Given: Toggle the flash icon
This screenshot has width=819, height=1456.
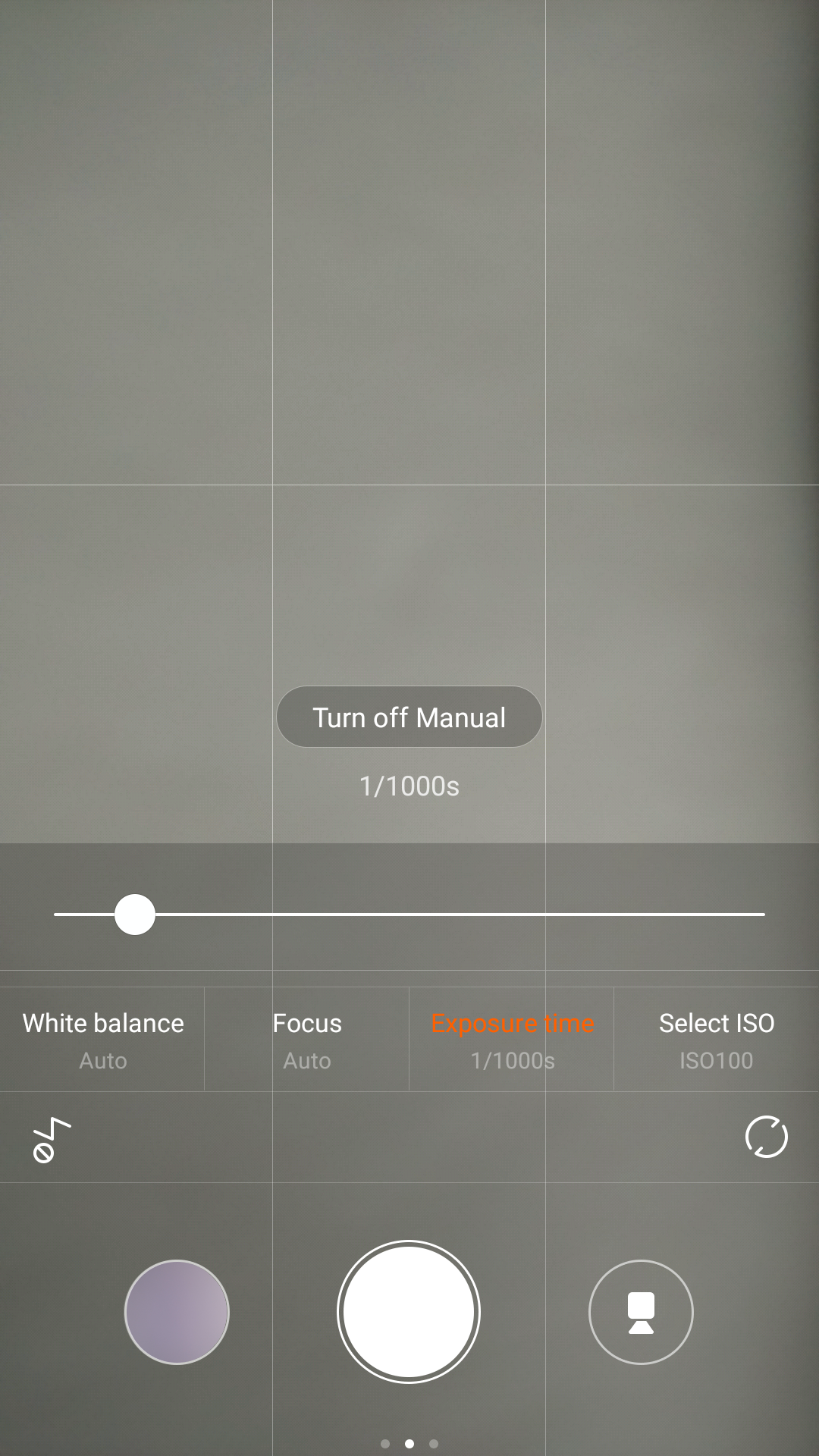Looking at the screenshot, I should 51,1139.
